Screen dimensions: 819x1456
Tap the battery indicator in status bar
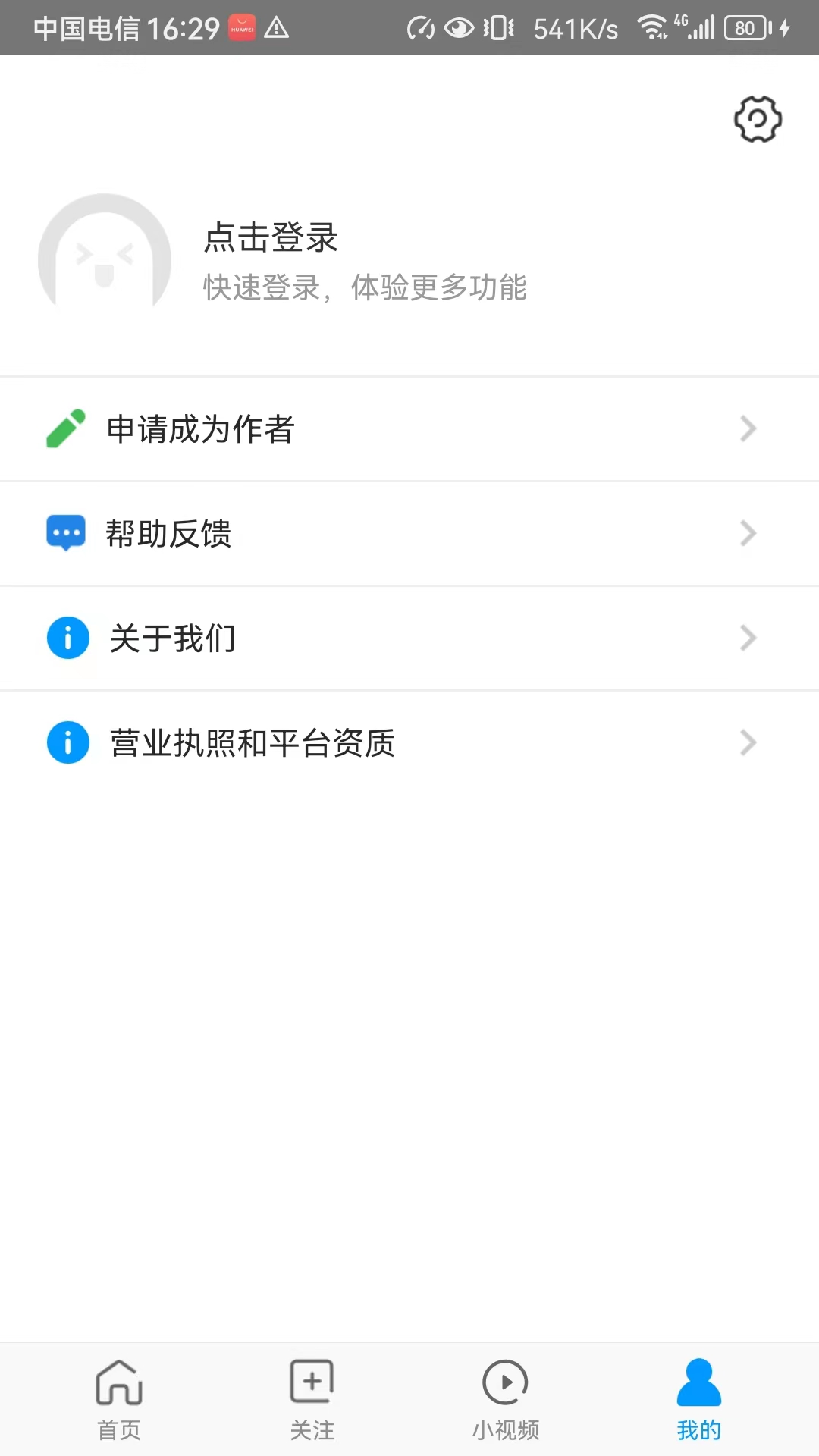[x=745, y=28]
